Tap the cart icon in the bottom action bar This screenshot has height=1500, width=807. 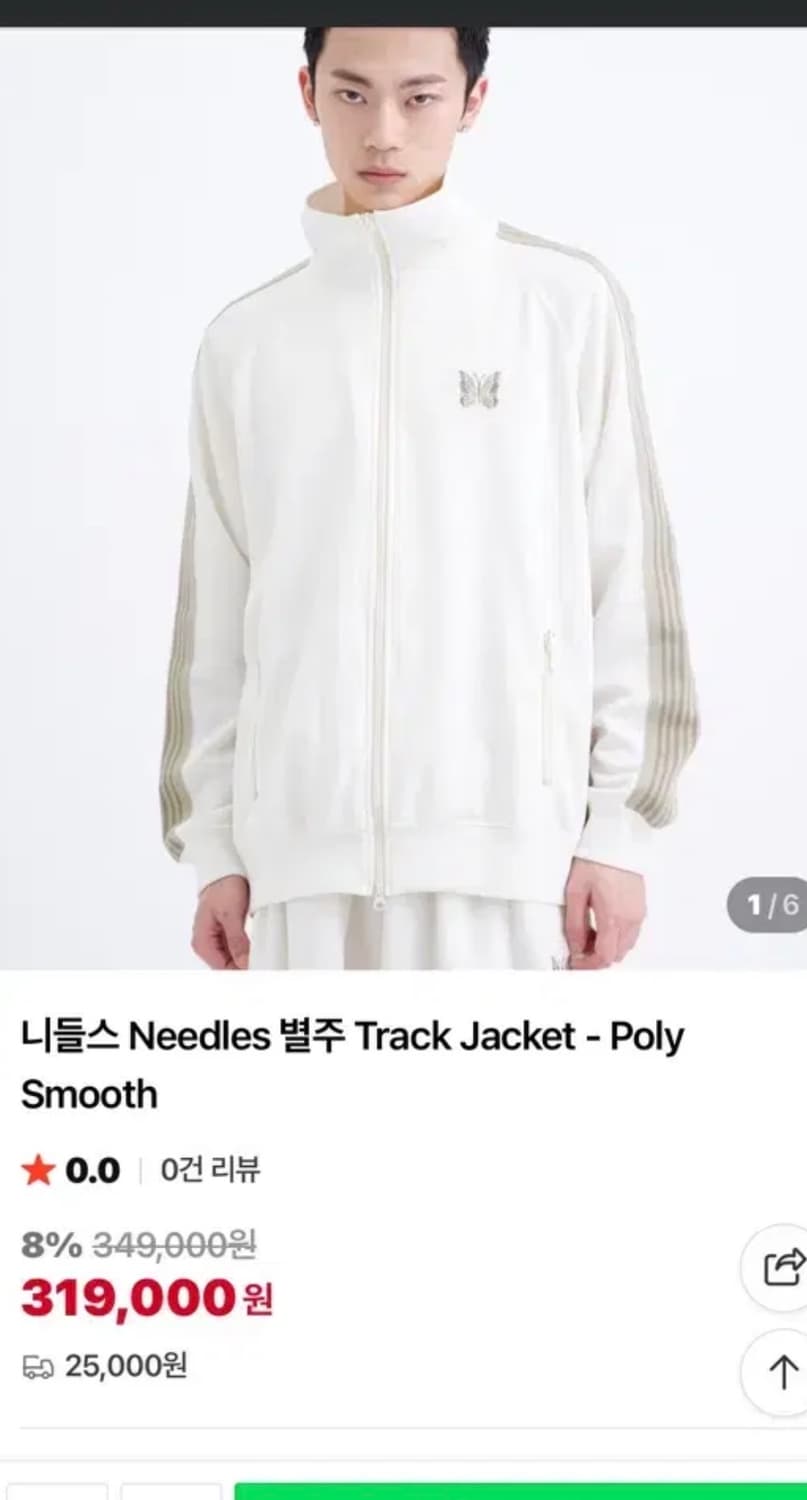tap(168, 1490)
